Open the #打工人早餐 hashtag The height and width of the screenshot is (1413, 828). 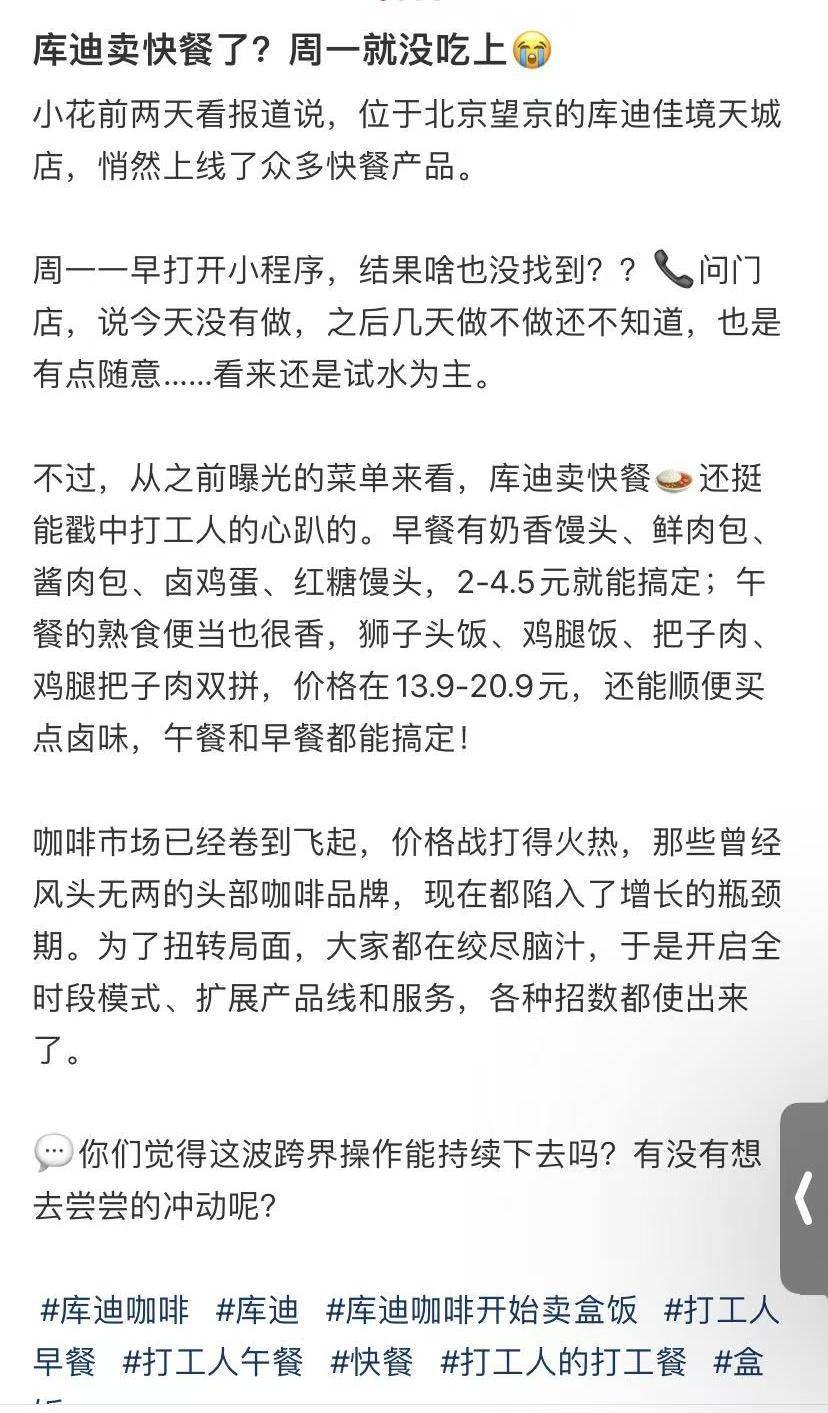click(721, 1309)
